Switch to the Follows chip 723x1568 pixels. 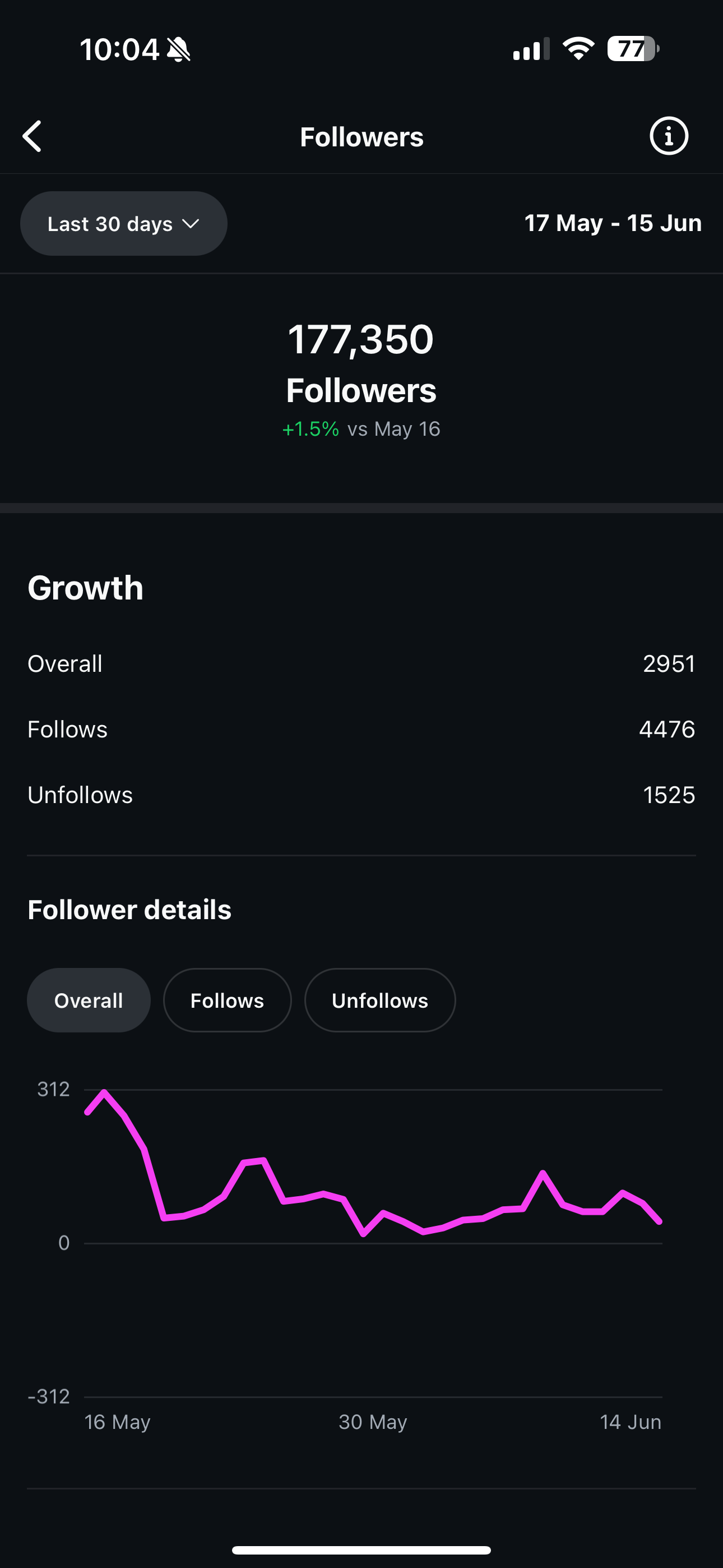tap(227, 1000)
